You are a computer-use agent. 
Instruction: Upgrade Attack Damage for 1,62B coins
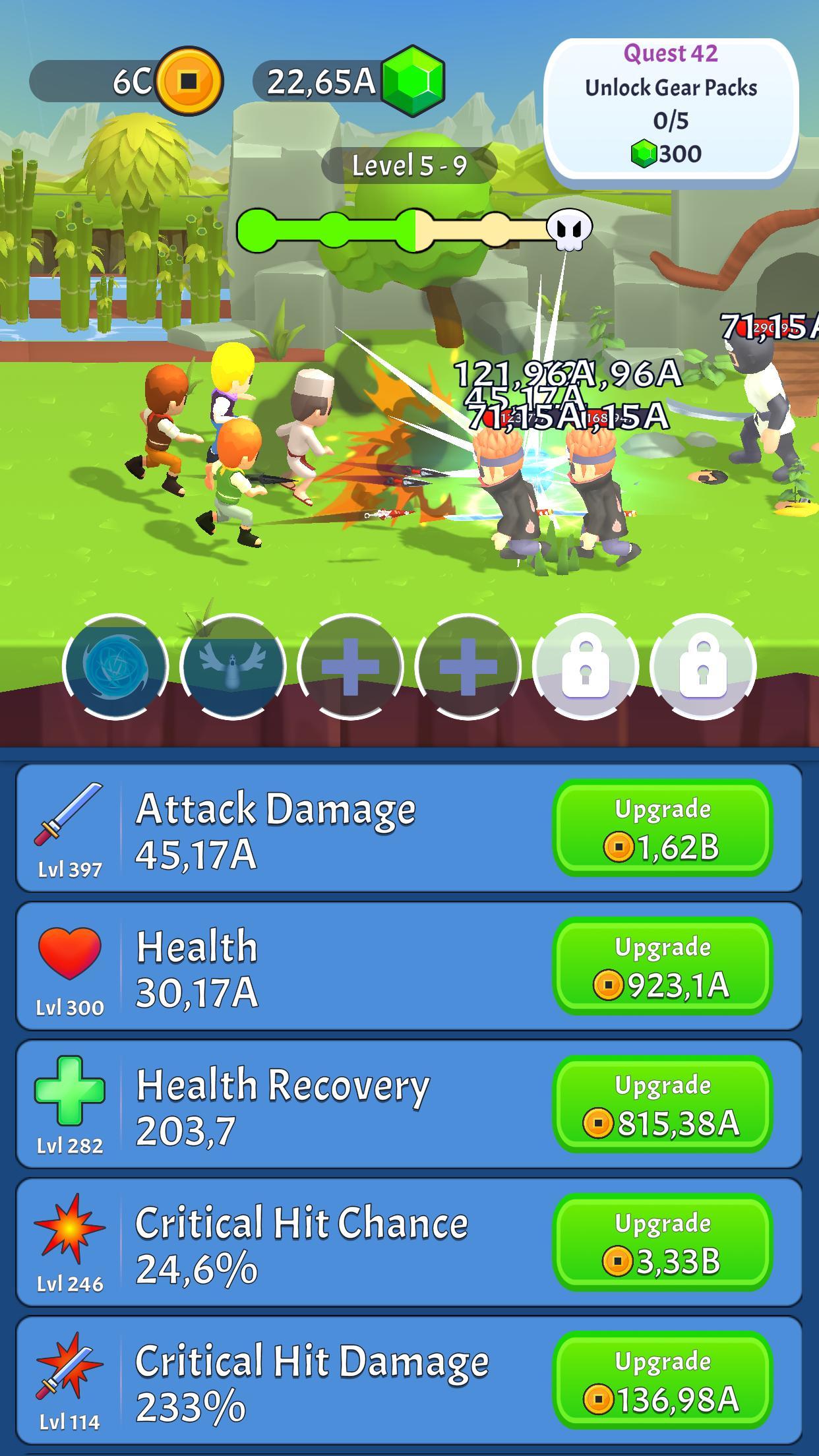point(663,828)
